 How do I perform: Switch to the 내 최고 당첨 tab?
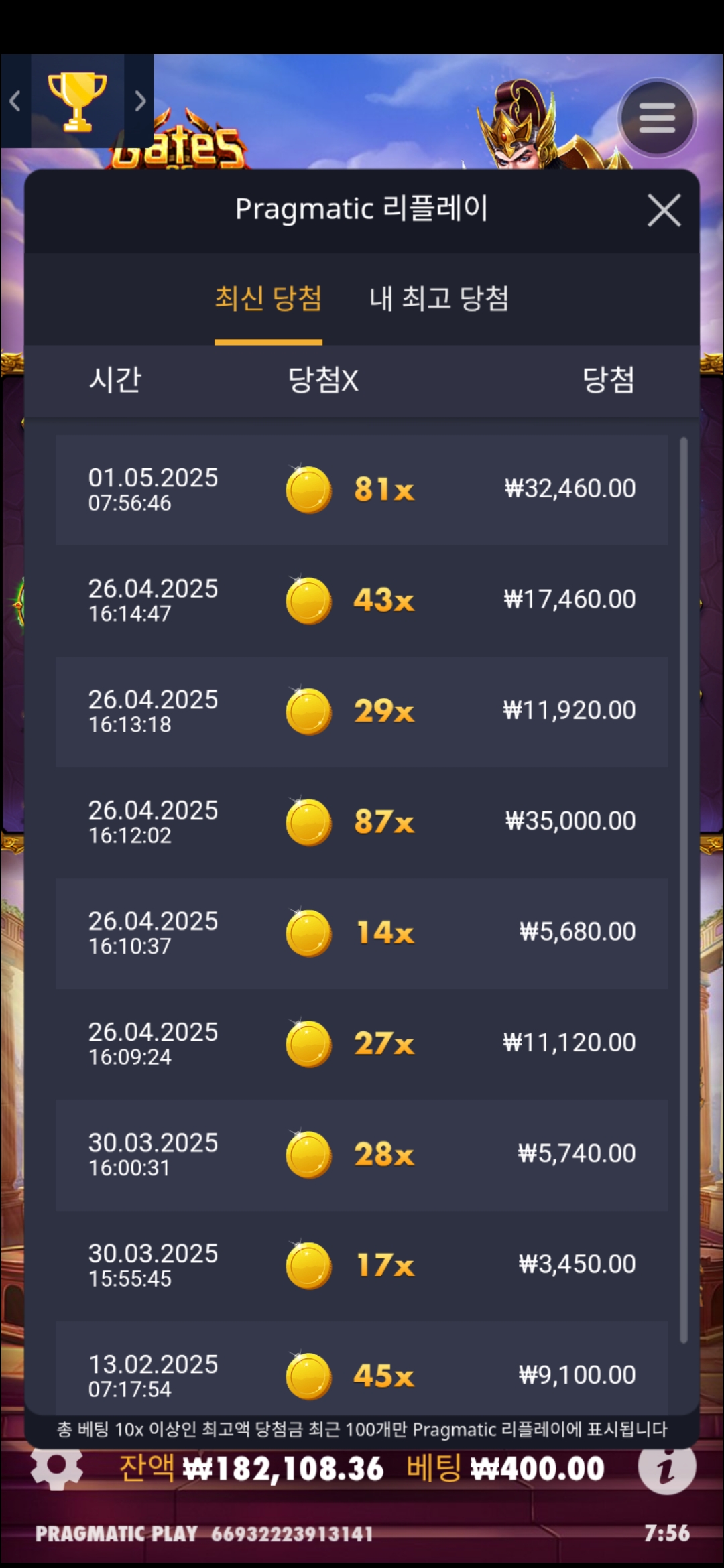point(438,299)
